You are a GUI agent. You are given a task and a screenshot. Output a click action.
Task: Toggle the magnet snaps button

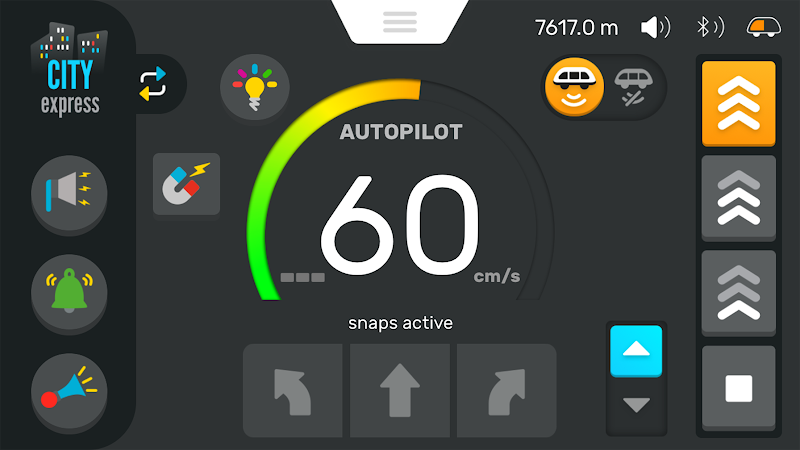tap(186, 184)
